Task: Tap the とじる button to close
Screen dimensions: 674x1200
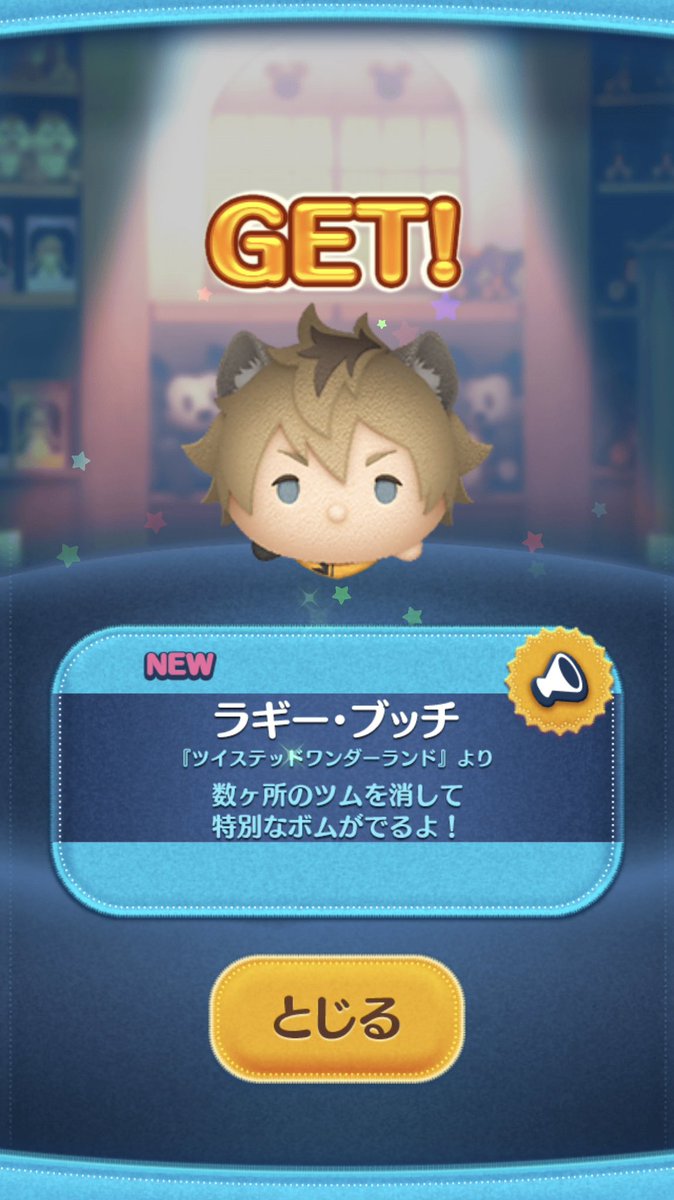Action: [336, 1019]
